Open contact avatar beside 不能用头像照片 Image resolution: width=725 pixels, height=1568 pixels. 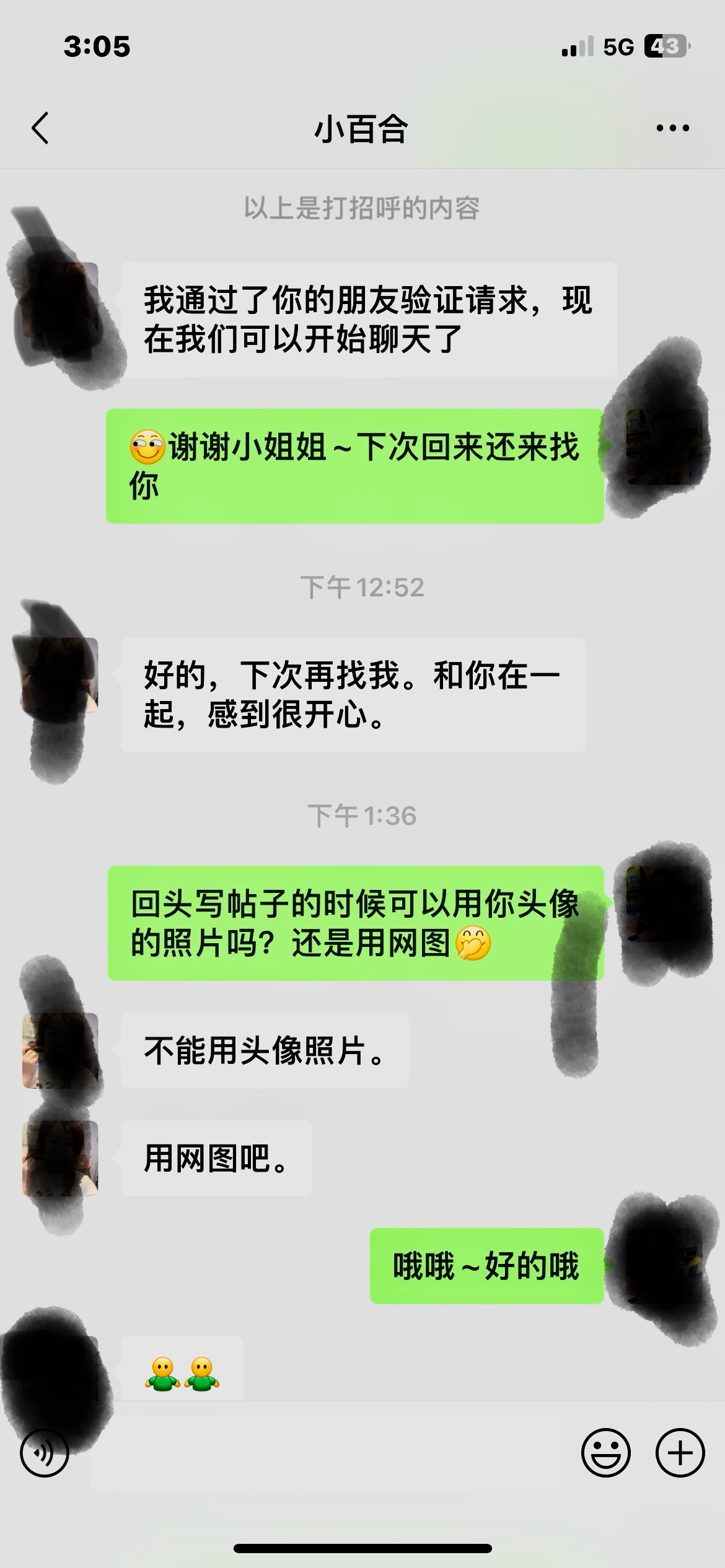60,1051
